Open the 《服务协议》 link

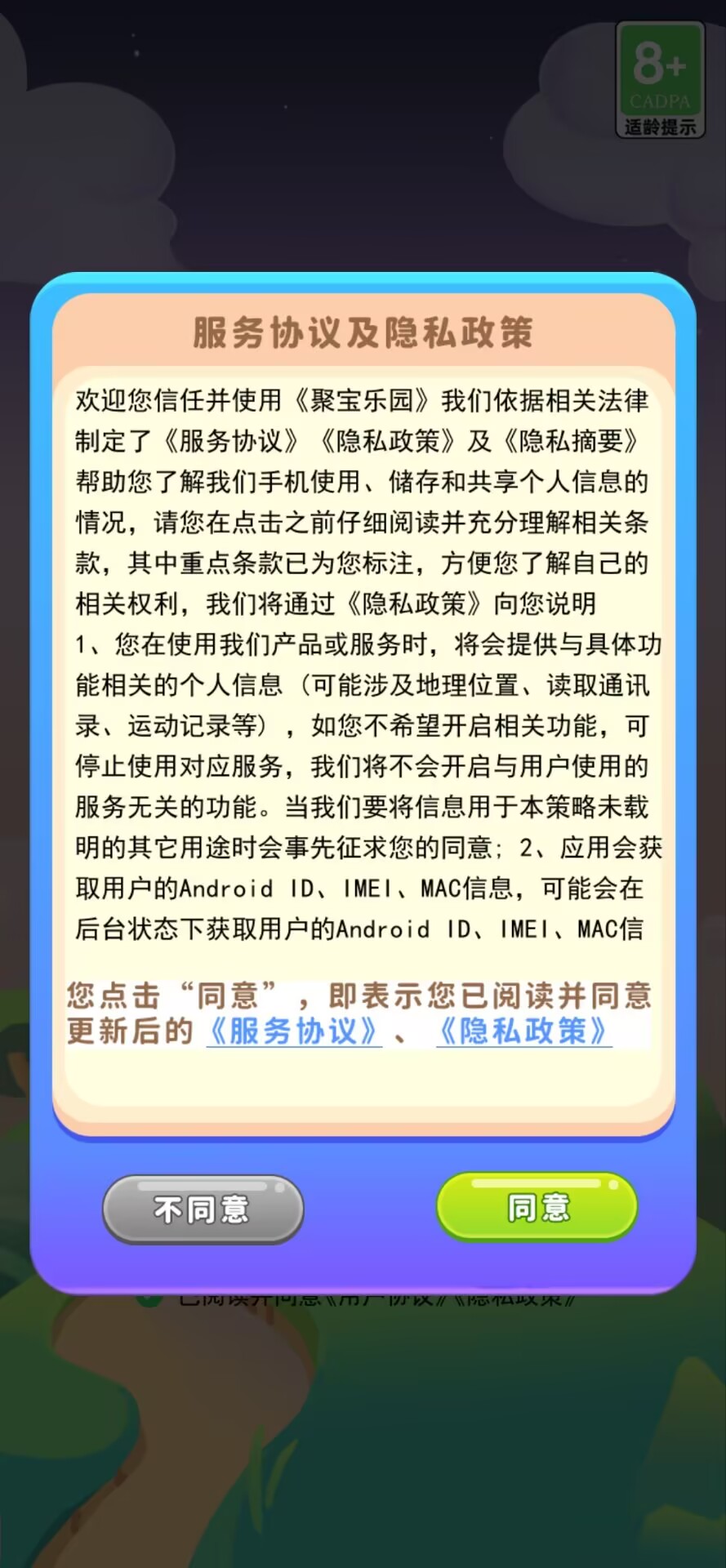[x=294, y=1031]
